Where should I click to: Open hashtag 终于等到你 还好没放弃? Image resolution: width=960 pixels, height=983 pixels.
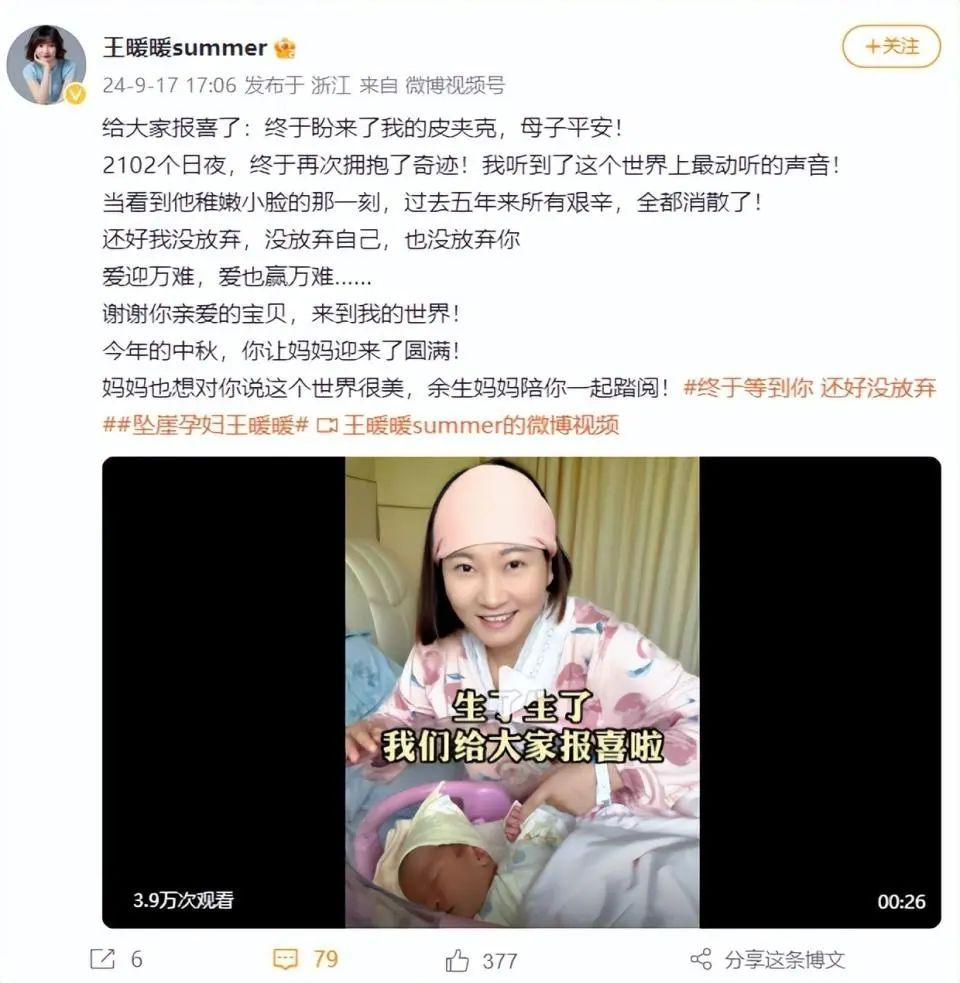[809, 389]
